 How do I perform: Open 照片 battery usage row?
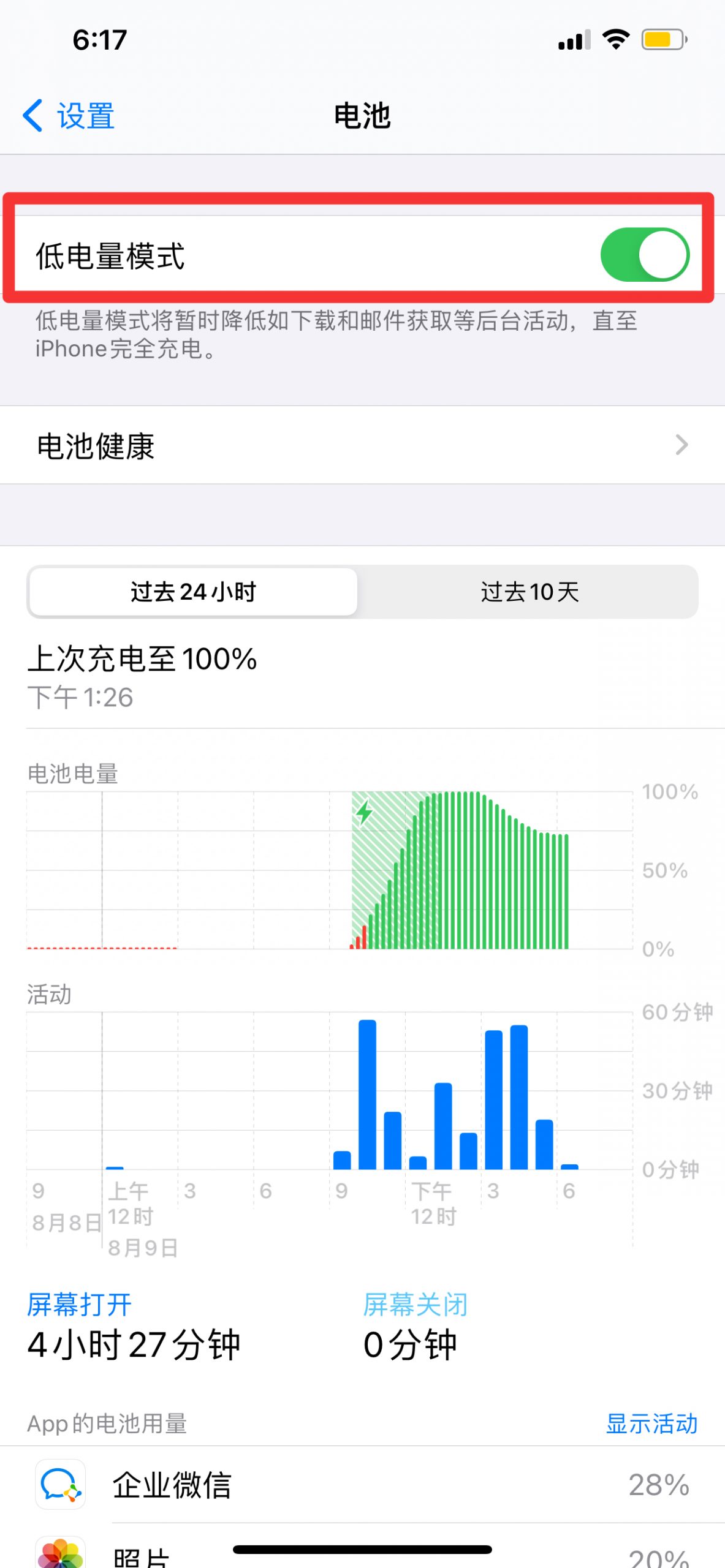(x=362, y=1550)
